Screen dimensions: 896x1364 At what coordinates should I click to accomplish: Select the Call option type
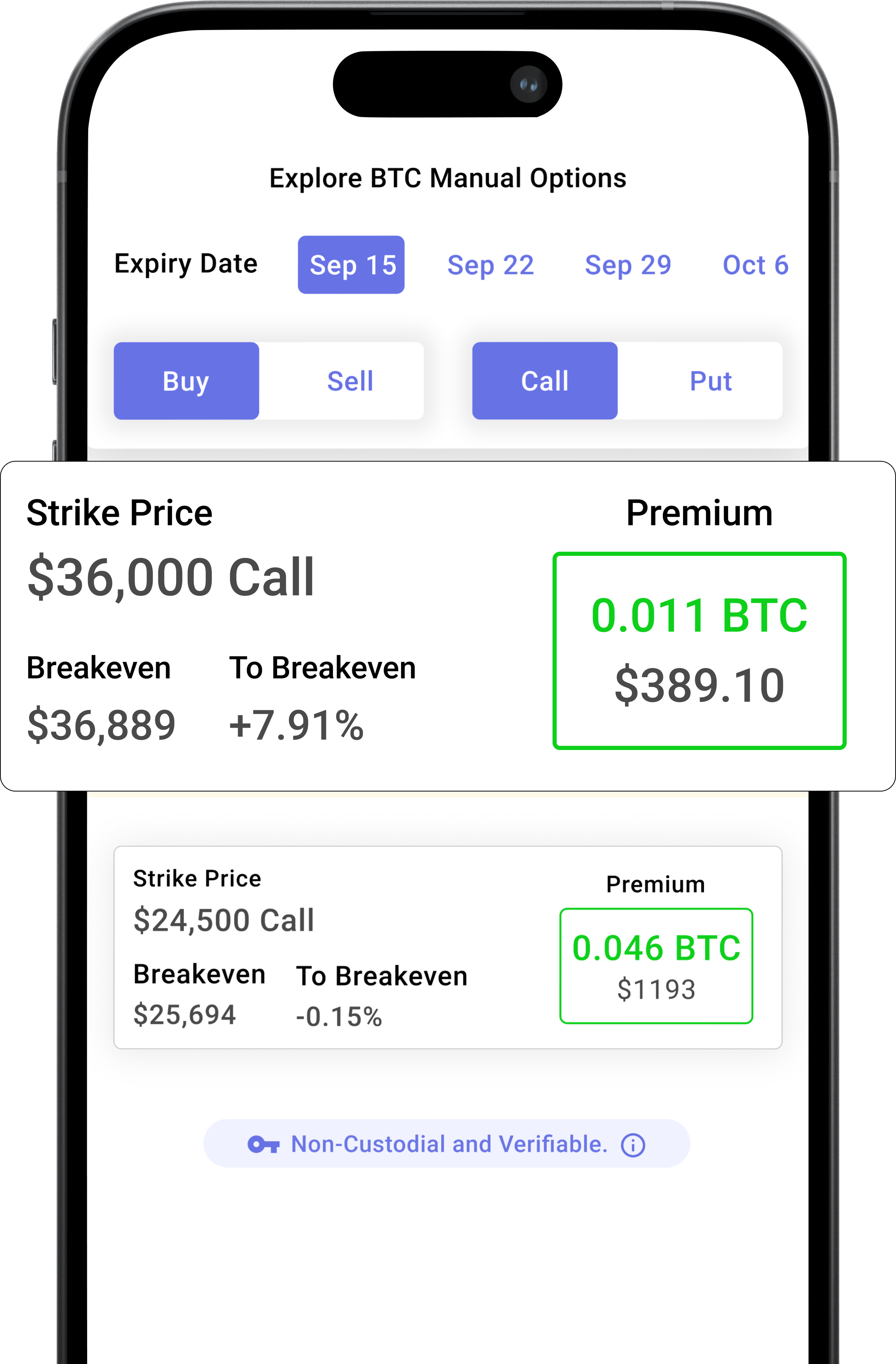[544, 380]
